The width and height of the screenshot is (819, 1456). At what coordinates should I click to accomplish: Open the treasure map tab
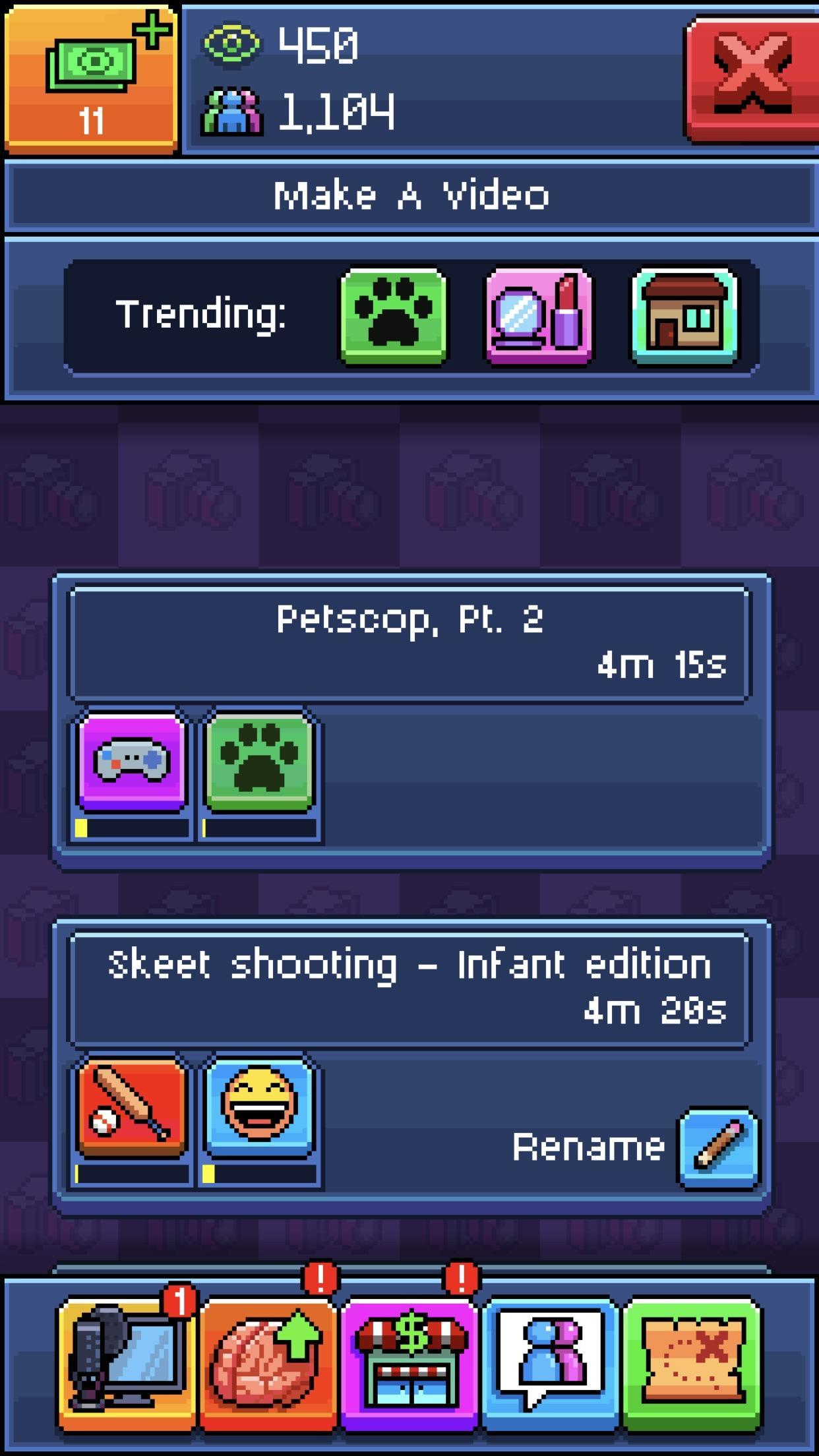[x=691, y=1364]
